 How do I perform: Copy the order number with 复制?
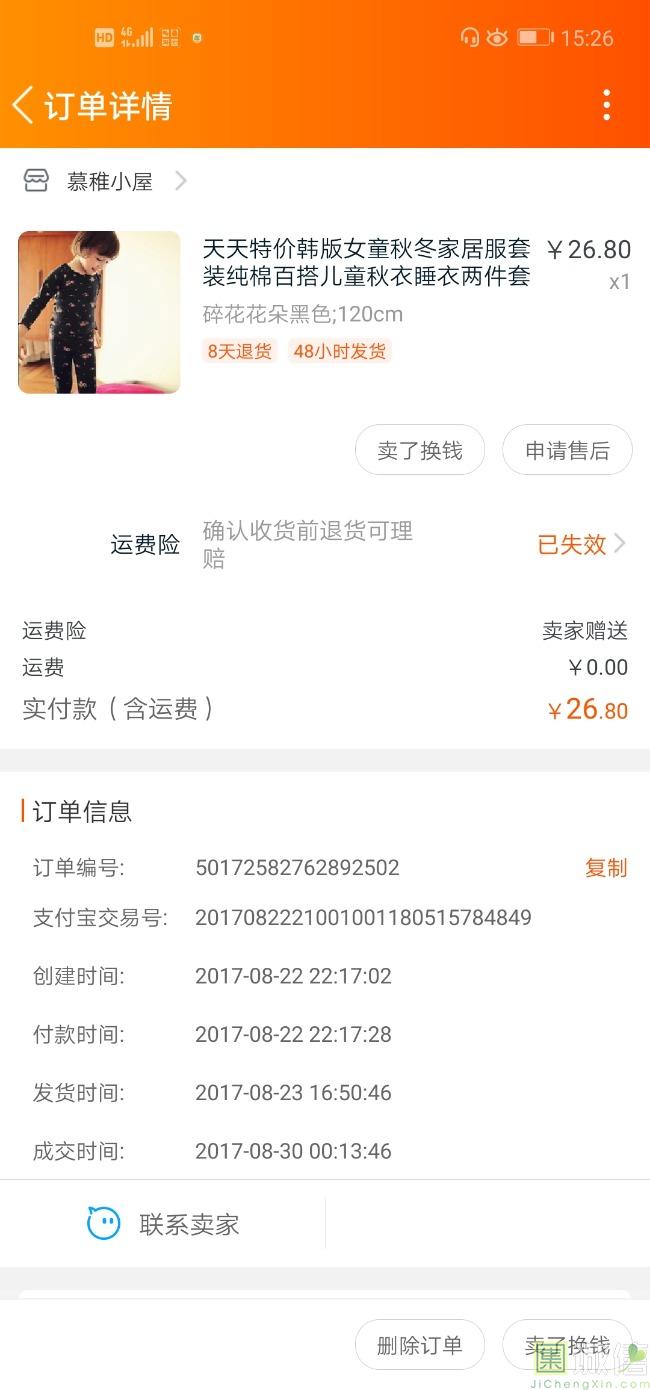pos(605,868)
